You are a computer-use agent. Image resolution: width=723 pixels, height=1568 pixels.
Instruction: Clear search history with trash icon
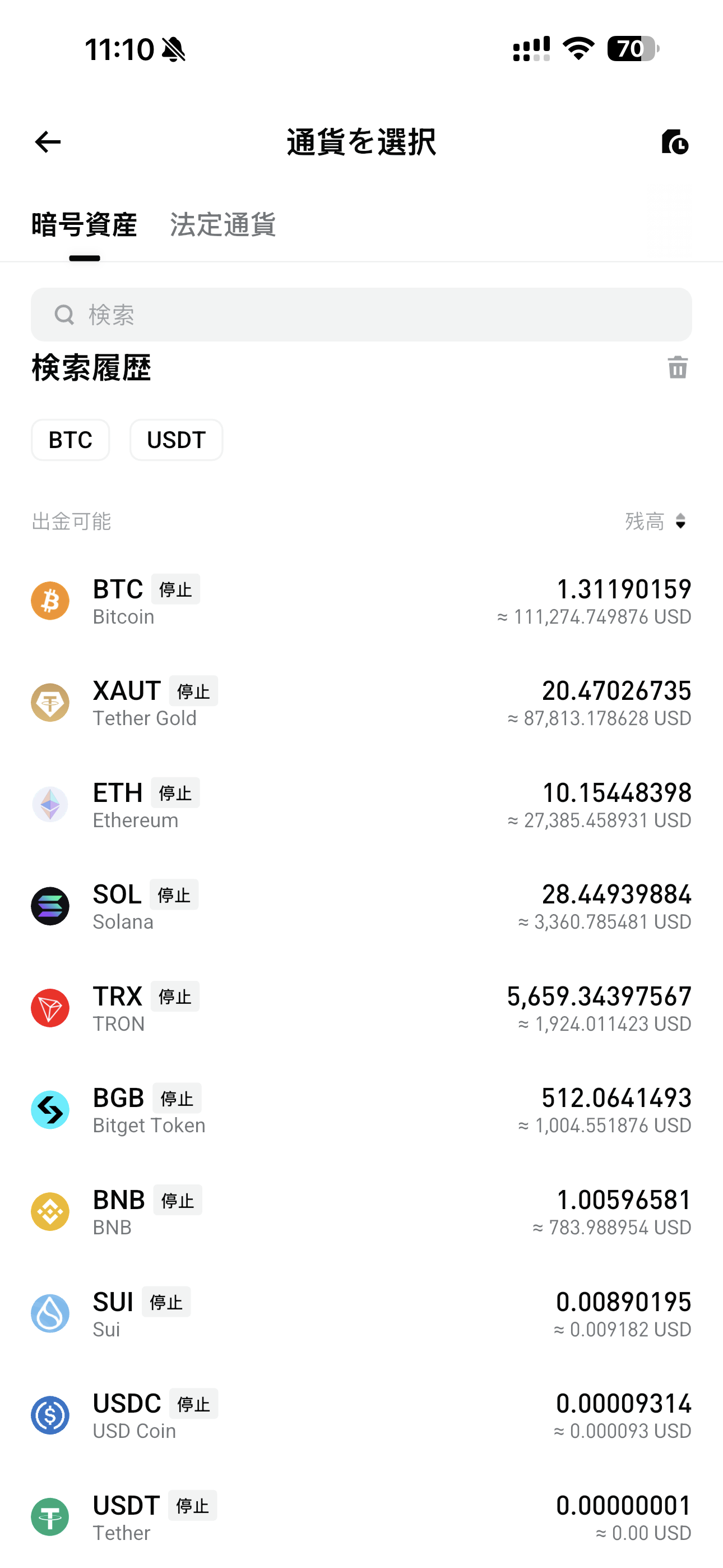tap(678, 367)
